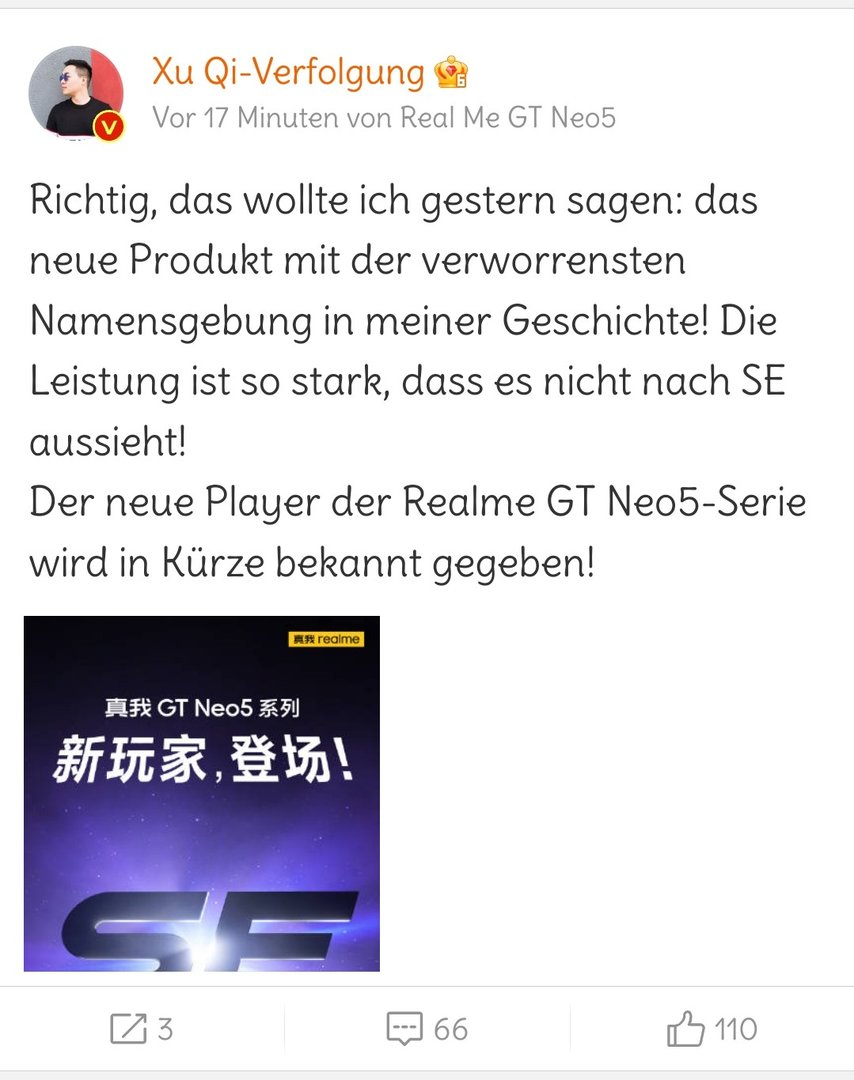This screenshot has height=1080, width=854.
Task: Open the Xu Qi-Verfolgung username link
Action: pyautogui.click(x=288, y=71)
